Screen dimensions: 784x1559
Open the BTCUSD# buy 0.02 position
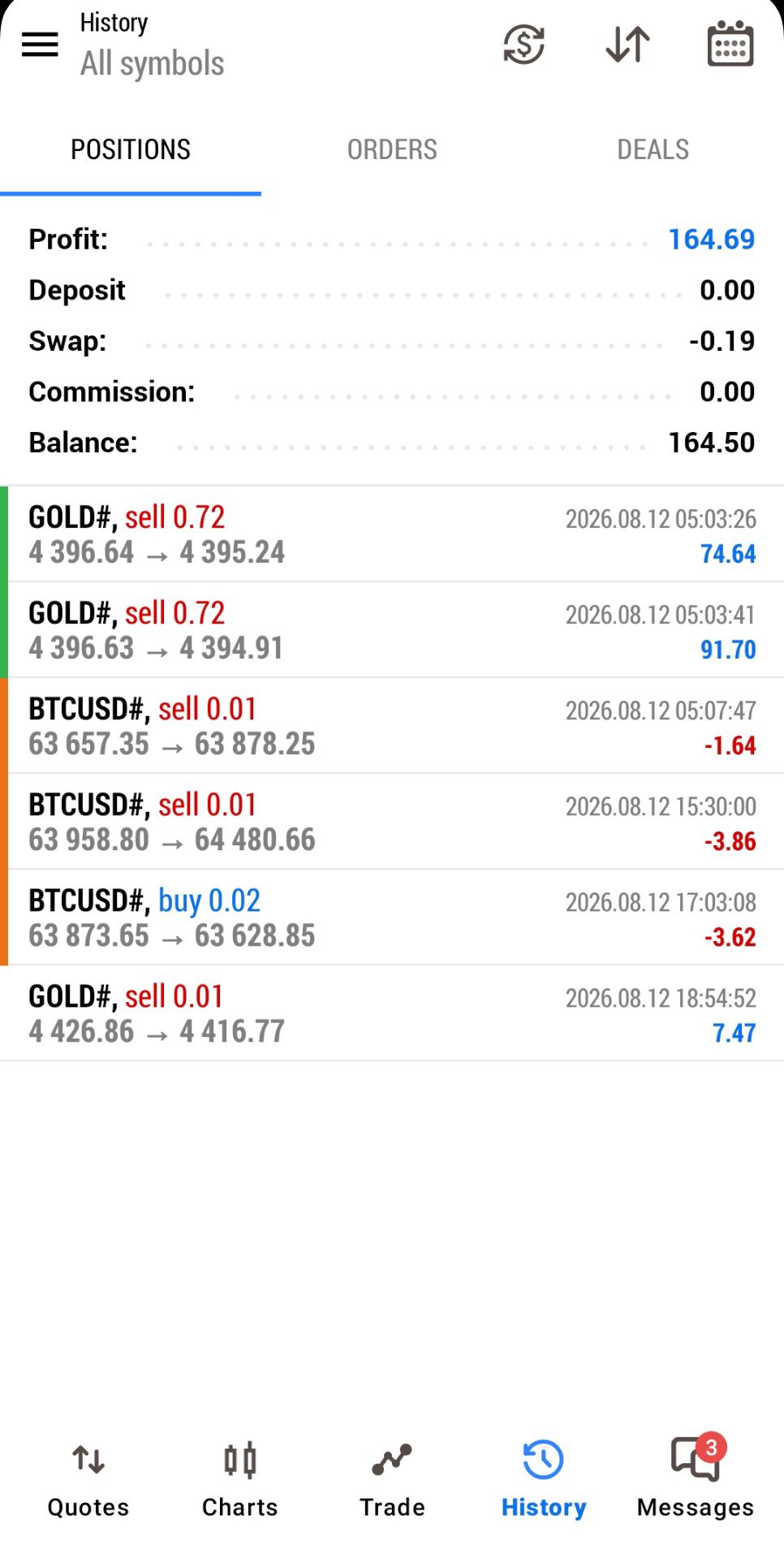392,918
